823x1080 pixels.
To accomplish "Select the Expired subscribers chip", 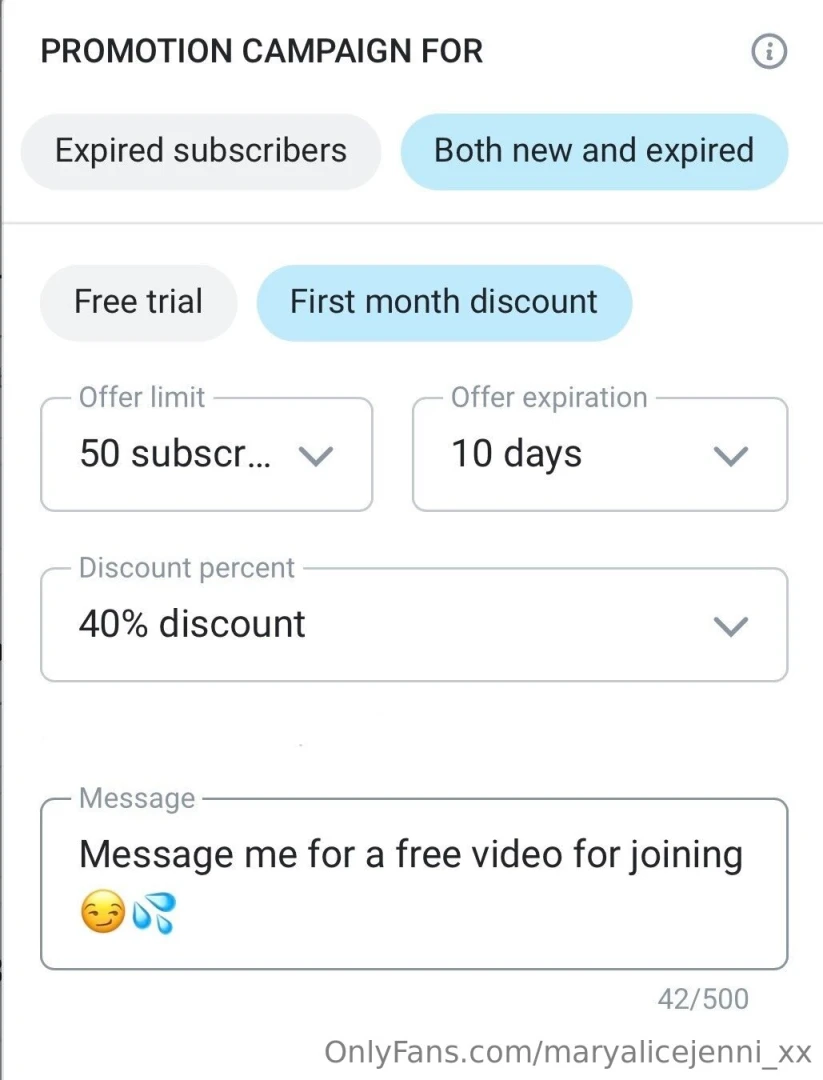I will point(201,151).
